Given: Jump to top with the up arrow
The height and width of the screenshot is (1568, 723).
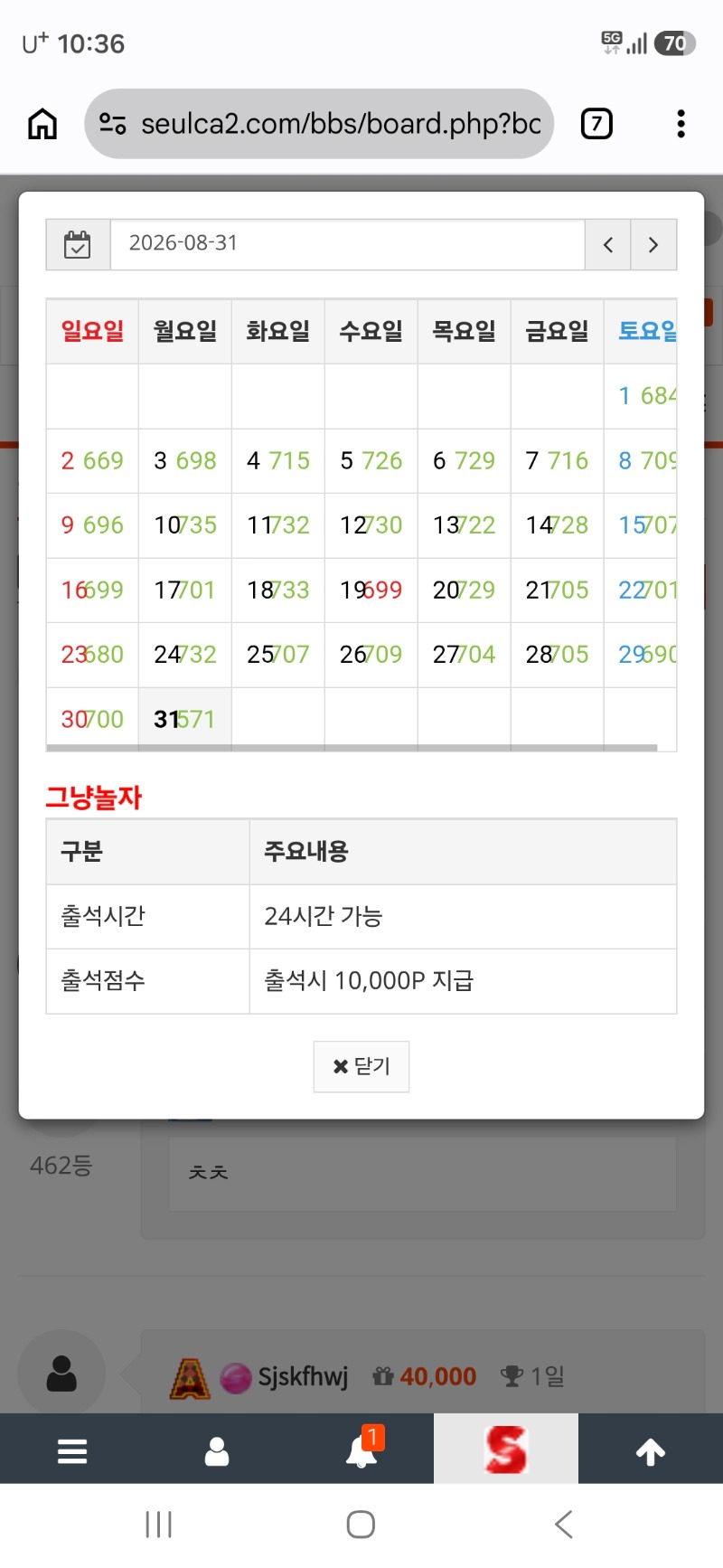Looking at the screenshot, I should pos(651,1450).
